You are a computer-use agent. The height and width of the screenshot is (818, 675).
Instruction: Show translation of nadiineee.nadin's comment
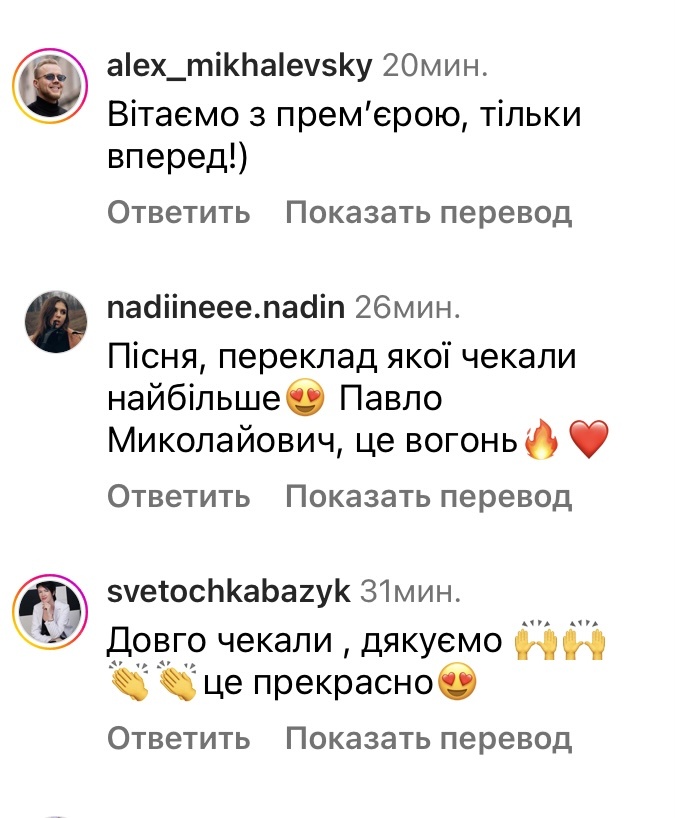[428, 496]
